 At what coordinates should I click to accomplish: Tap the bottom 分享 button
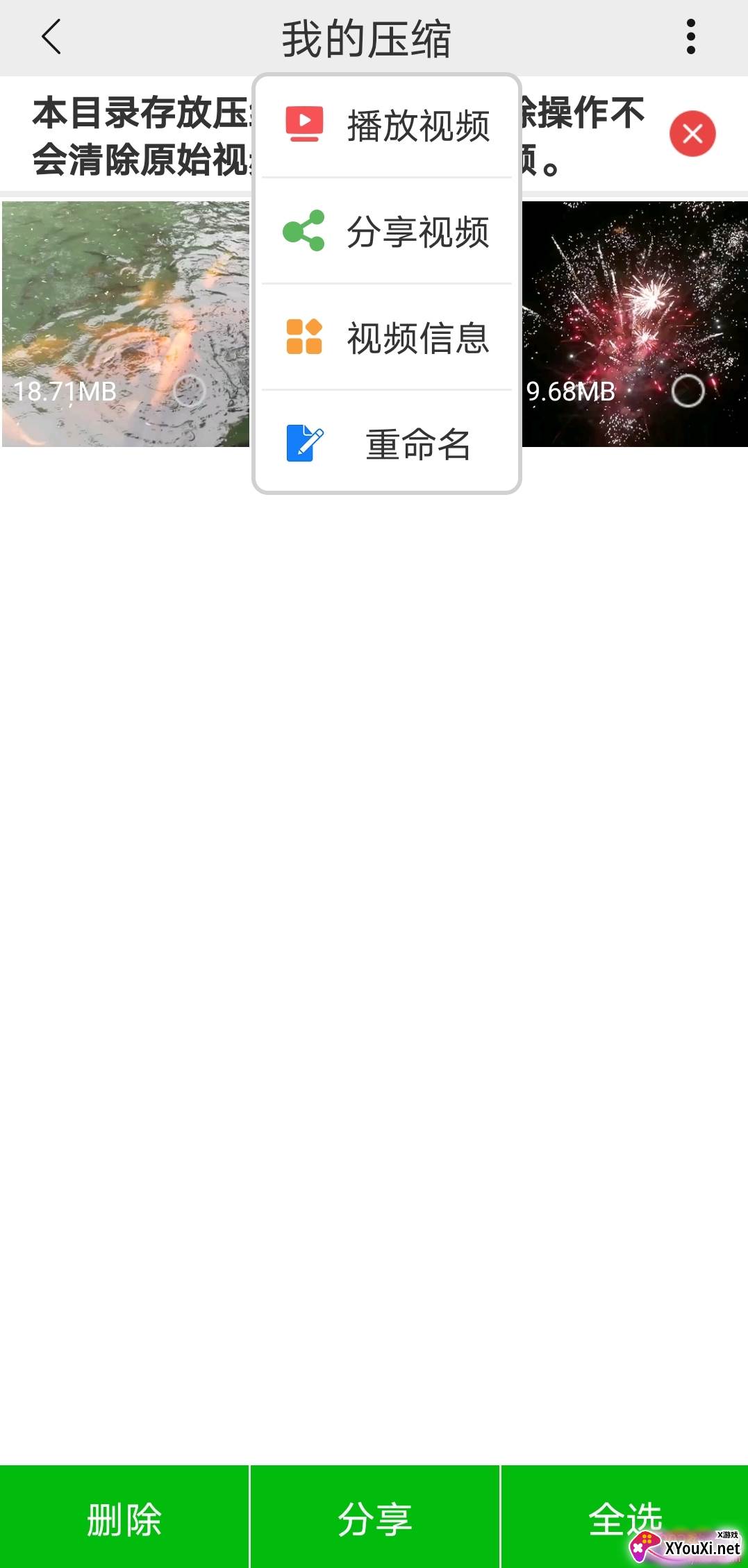pos(375,1519)
